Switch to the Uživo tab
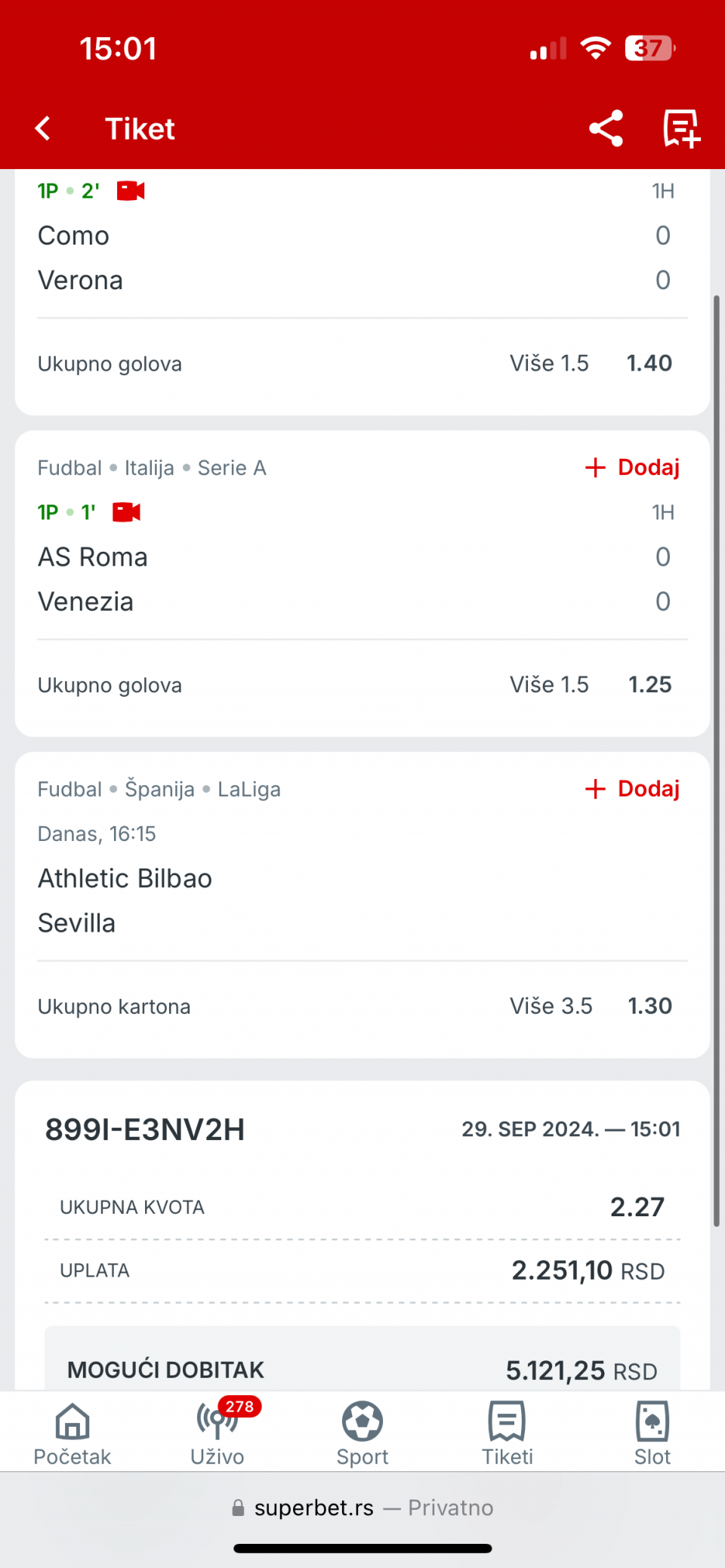725x1568 pixels. (217, 1433)
